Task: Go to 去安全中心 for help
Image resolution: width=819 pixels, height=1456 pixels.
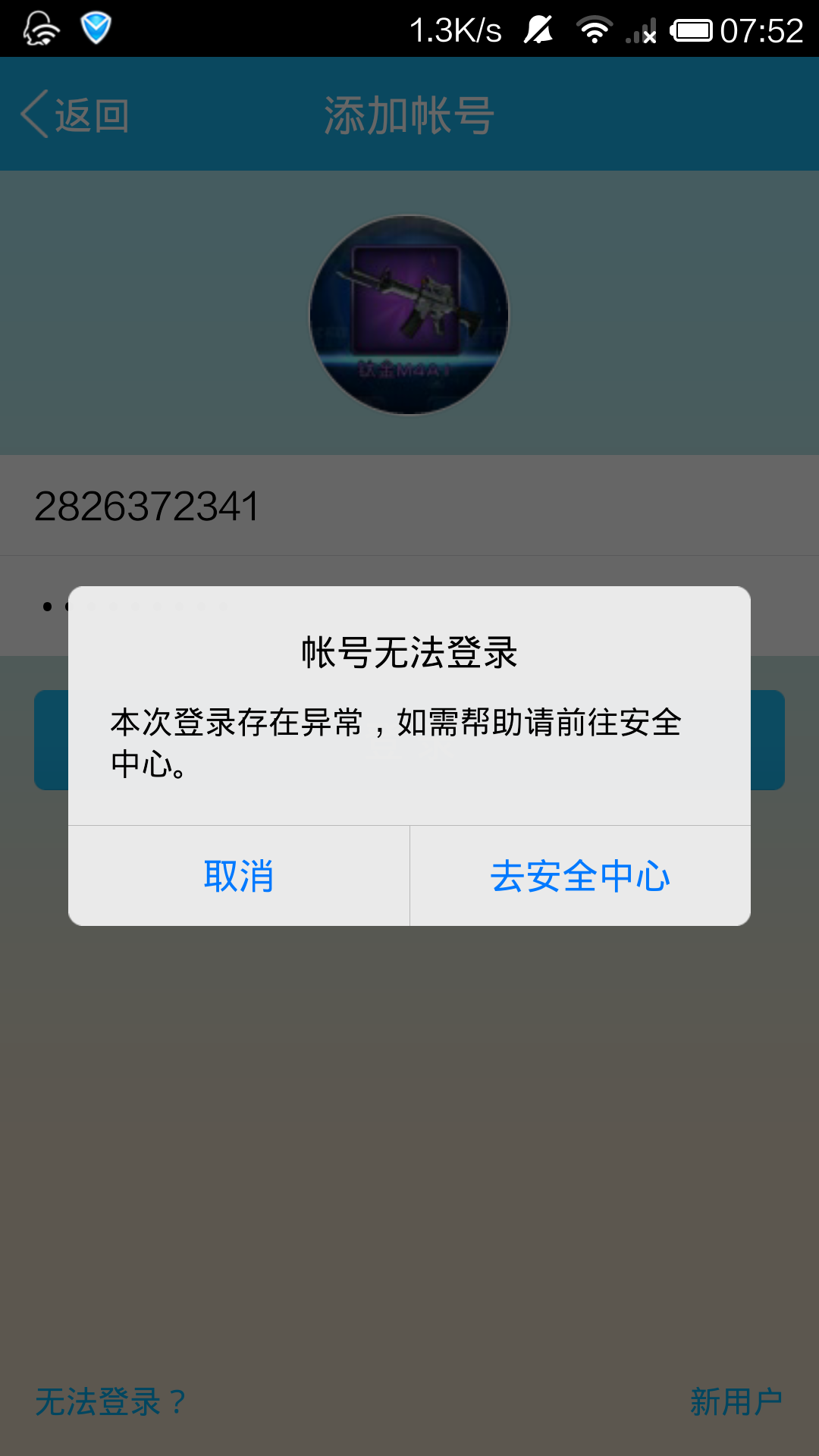Action: click(580, 876)
